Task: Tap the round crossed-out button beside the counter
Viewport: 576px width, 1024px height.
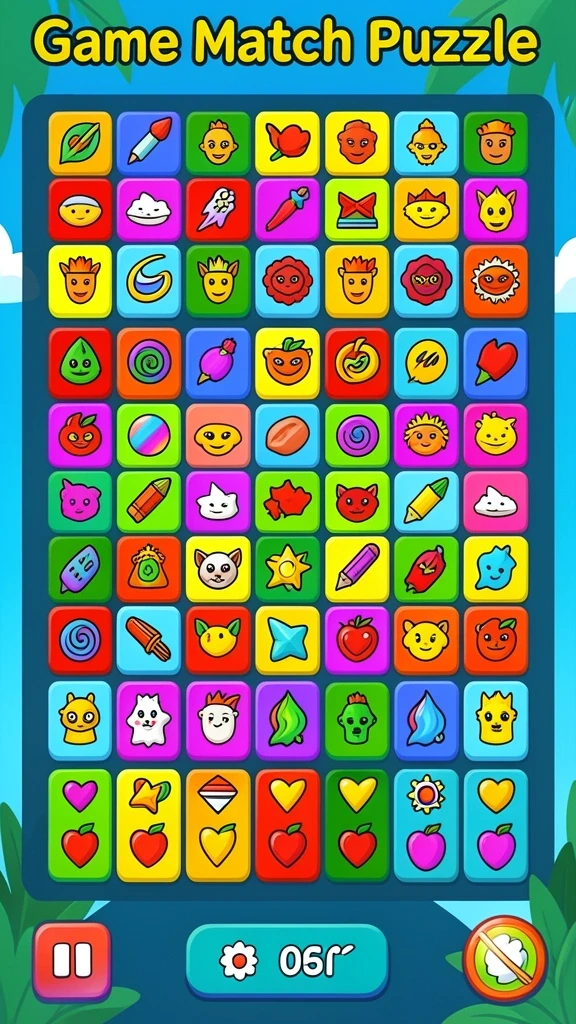Action: (x=505, y=958)
